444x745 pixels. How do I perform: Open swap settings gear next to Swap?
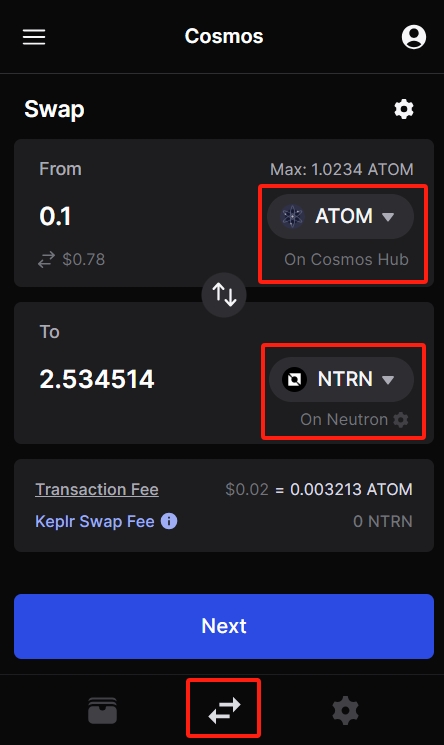point(404,109)
